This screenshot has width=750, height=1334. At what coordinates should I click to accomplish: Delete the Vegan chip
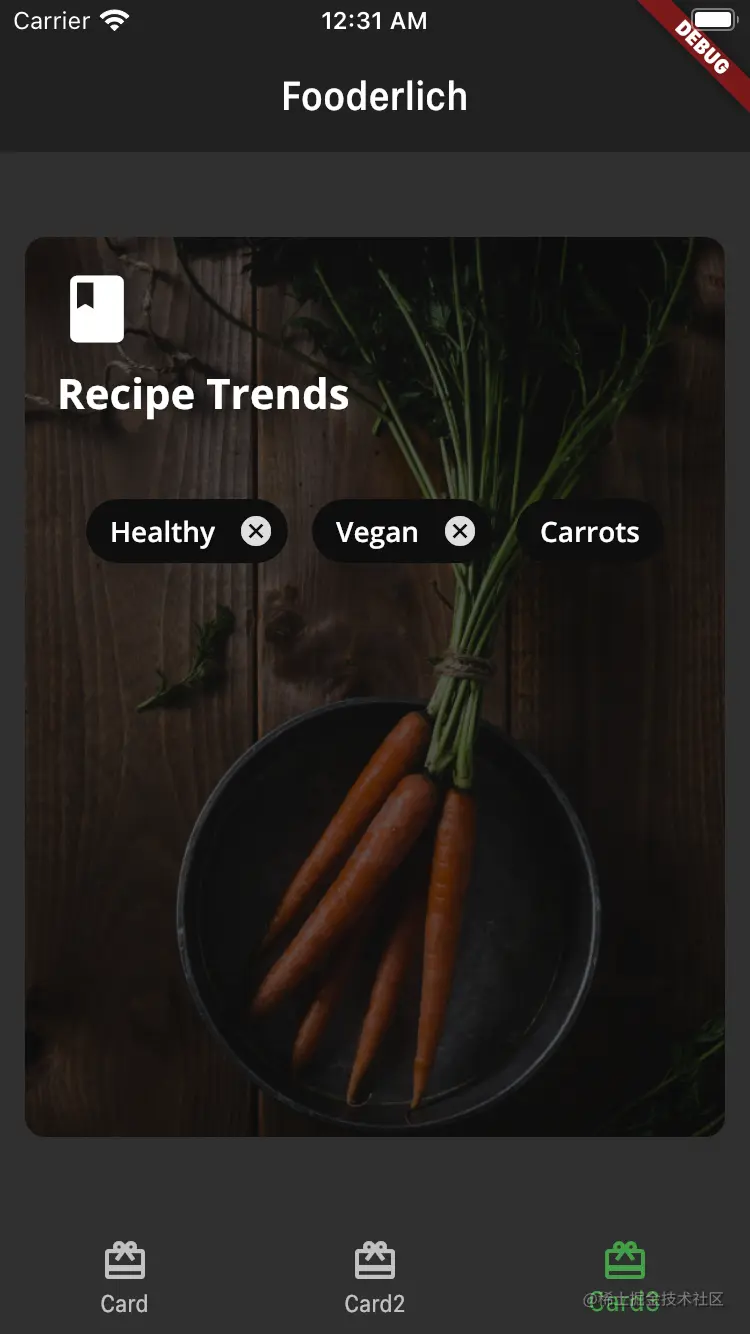click(x=460, y=531)
